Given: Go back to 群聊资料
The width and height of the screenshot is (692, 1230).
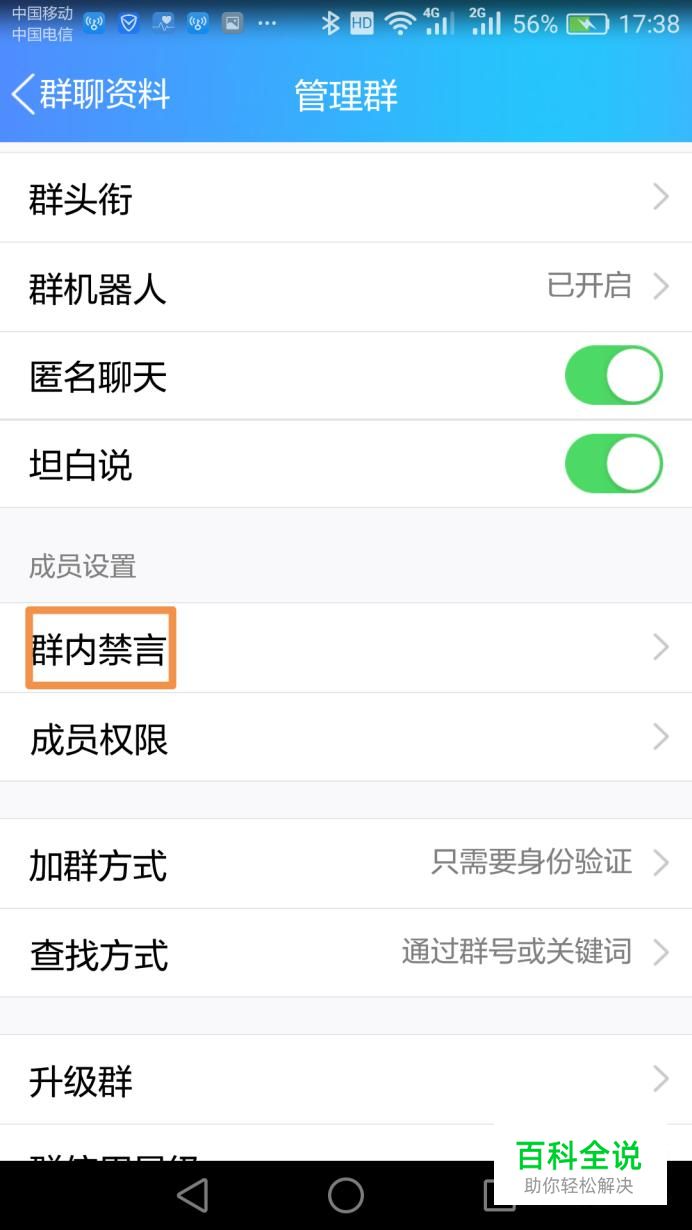Looking at the screenshot, I should pos(90,95).
